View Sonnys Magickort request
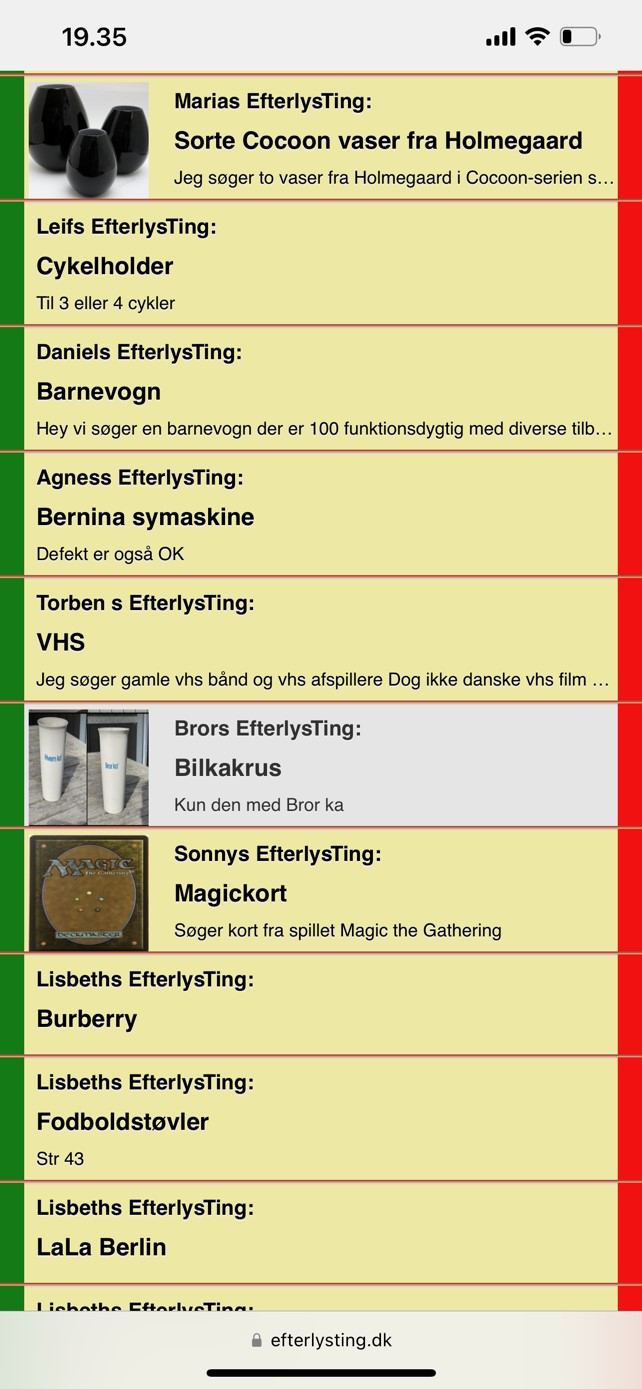642x1389 pixels. tap(378, 892)
